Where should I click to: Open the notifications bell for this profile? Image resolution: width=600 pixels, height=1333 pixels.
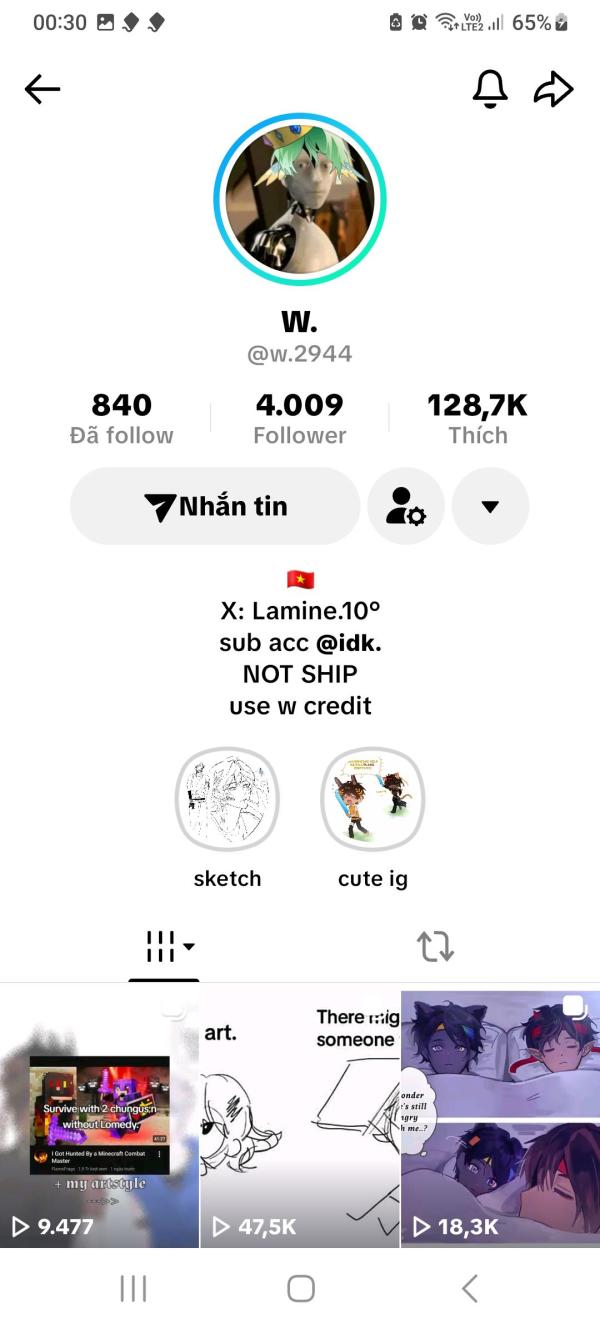click(x=490, y=90)
